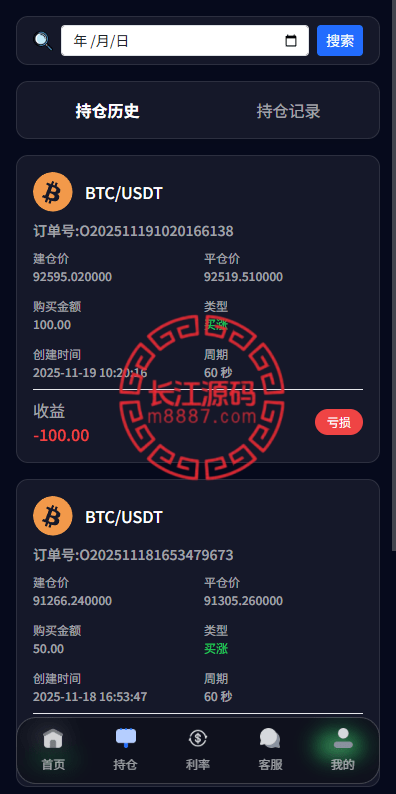Open the 持仓 positions tab in bottom bar
This screenshot has width=396, height=794.
pyautogui.click(x=126, y=750)
